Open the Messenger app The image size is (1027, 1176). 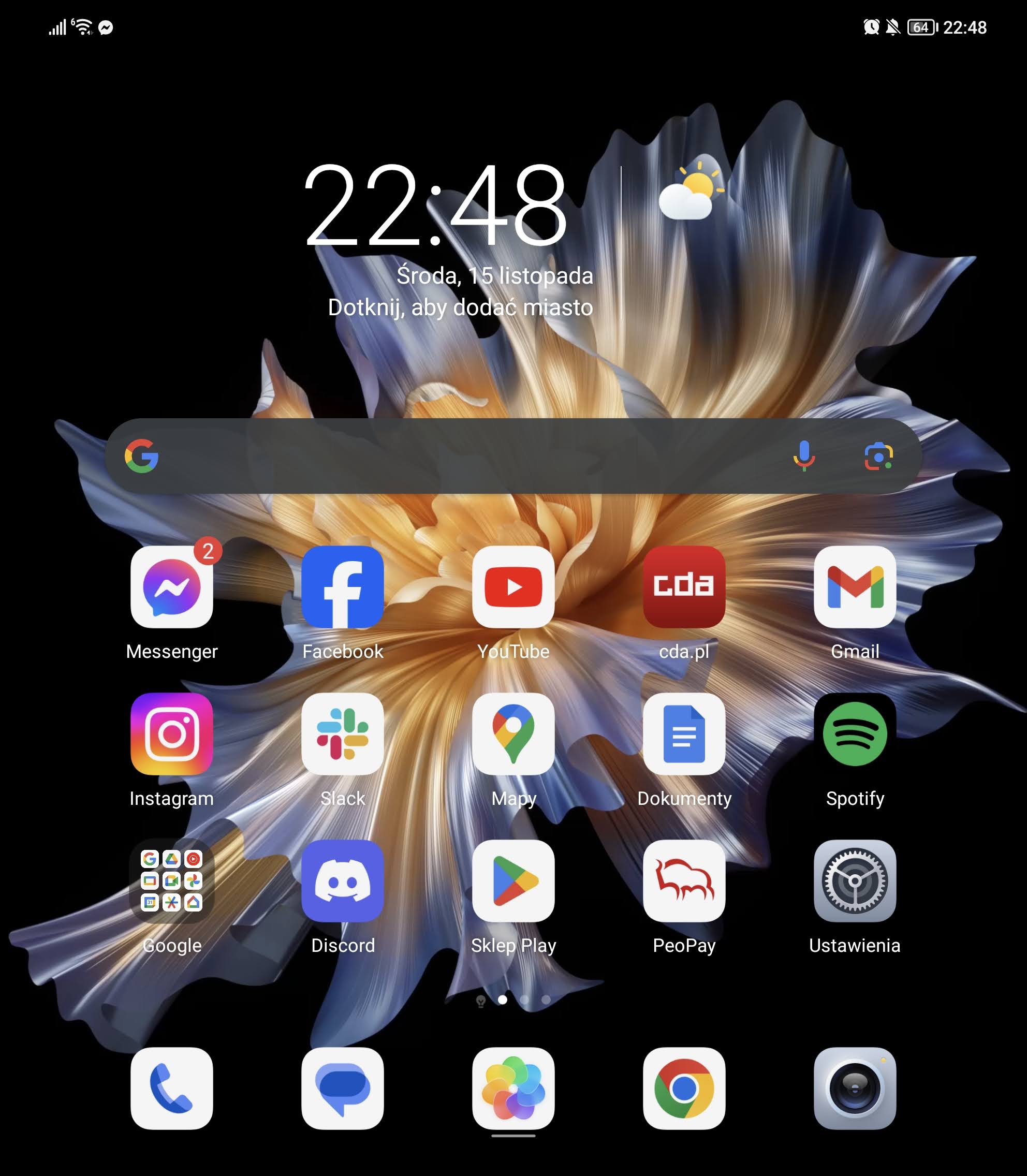(x=171, y=587)
